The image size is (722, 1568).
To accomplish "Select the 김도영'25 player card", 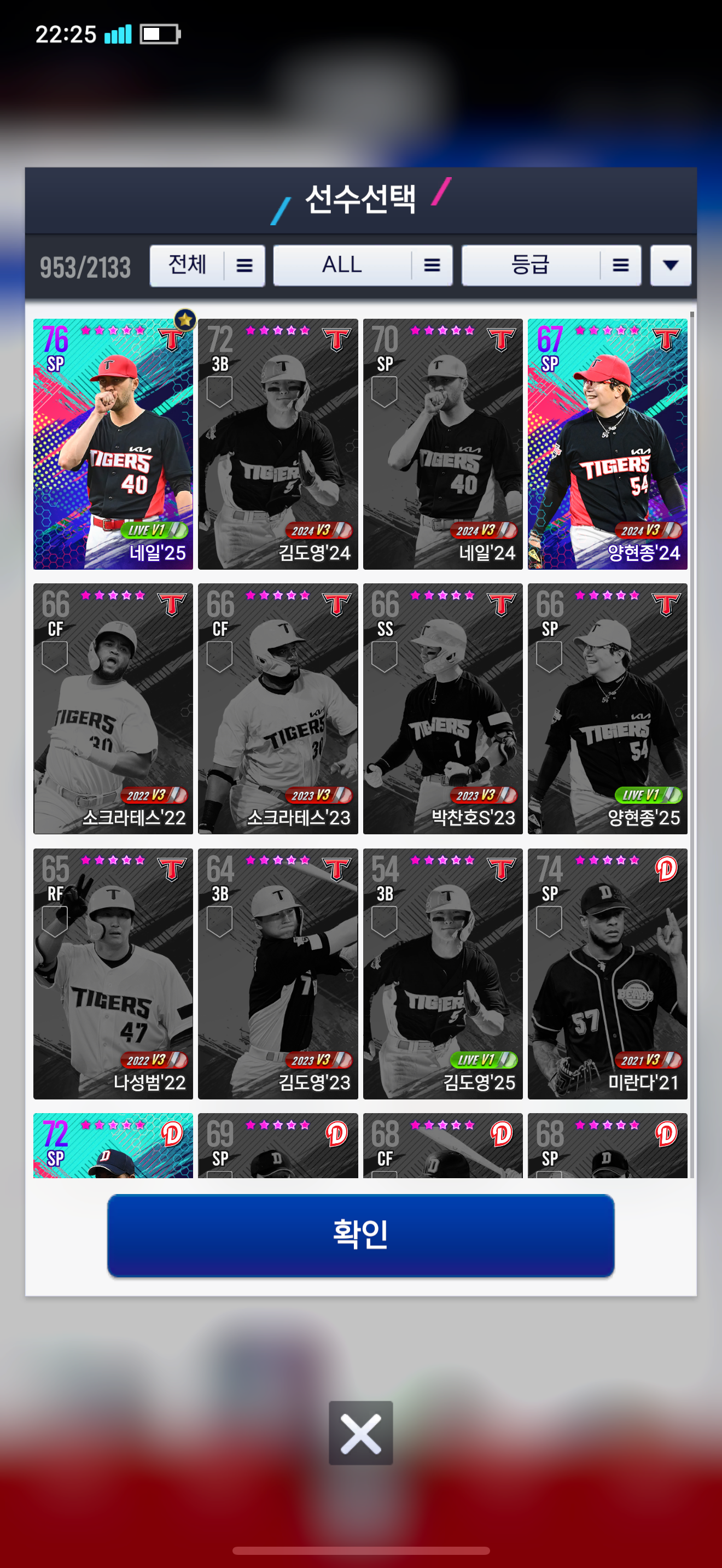I will (x=442, y=974).
